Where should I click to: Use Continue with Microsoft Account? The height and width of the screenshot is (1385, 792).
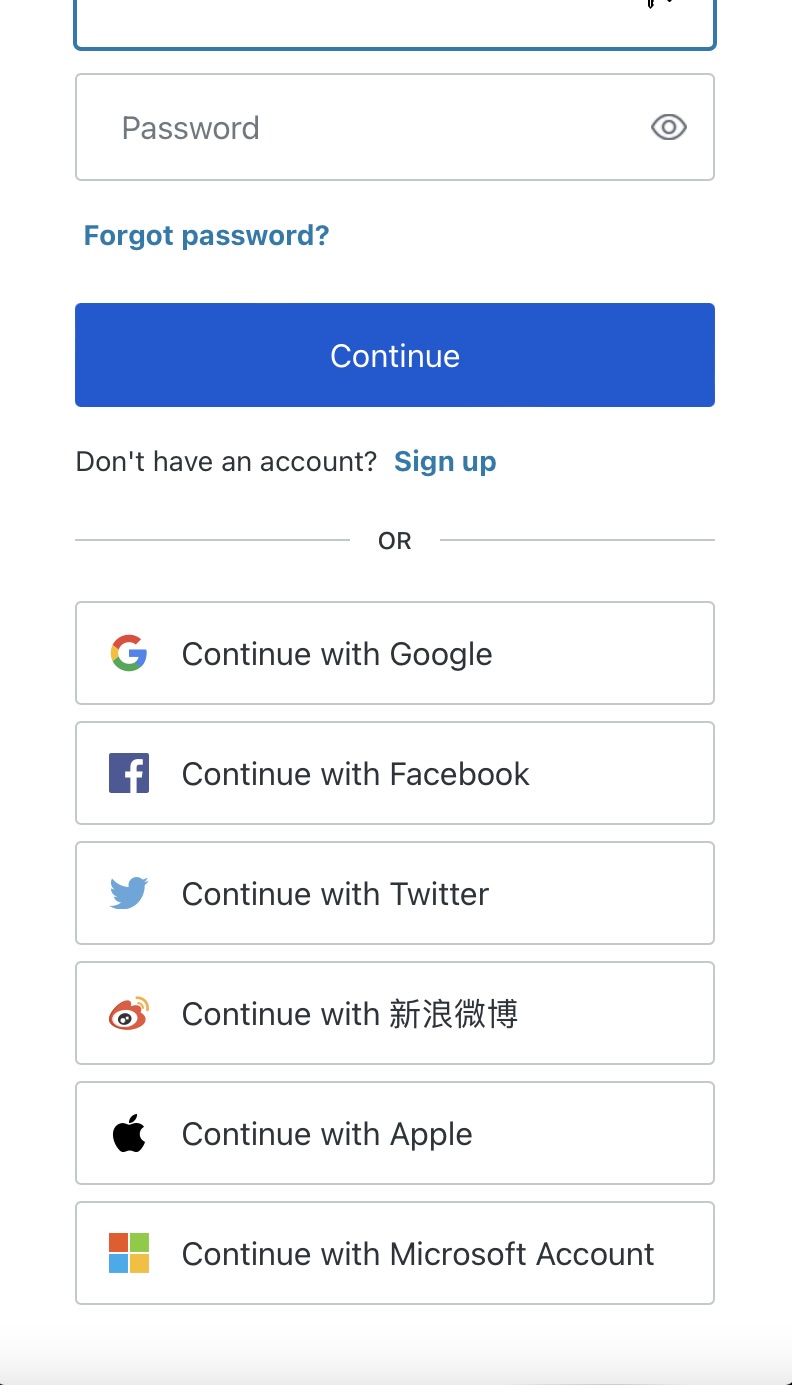(395, 1253)
